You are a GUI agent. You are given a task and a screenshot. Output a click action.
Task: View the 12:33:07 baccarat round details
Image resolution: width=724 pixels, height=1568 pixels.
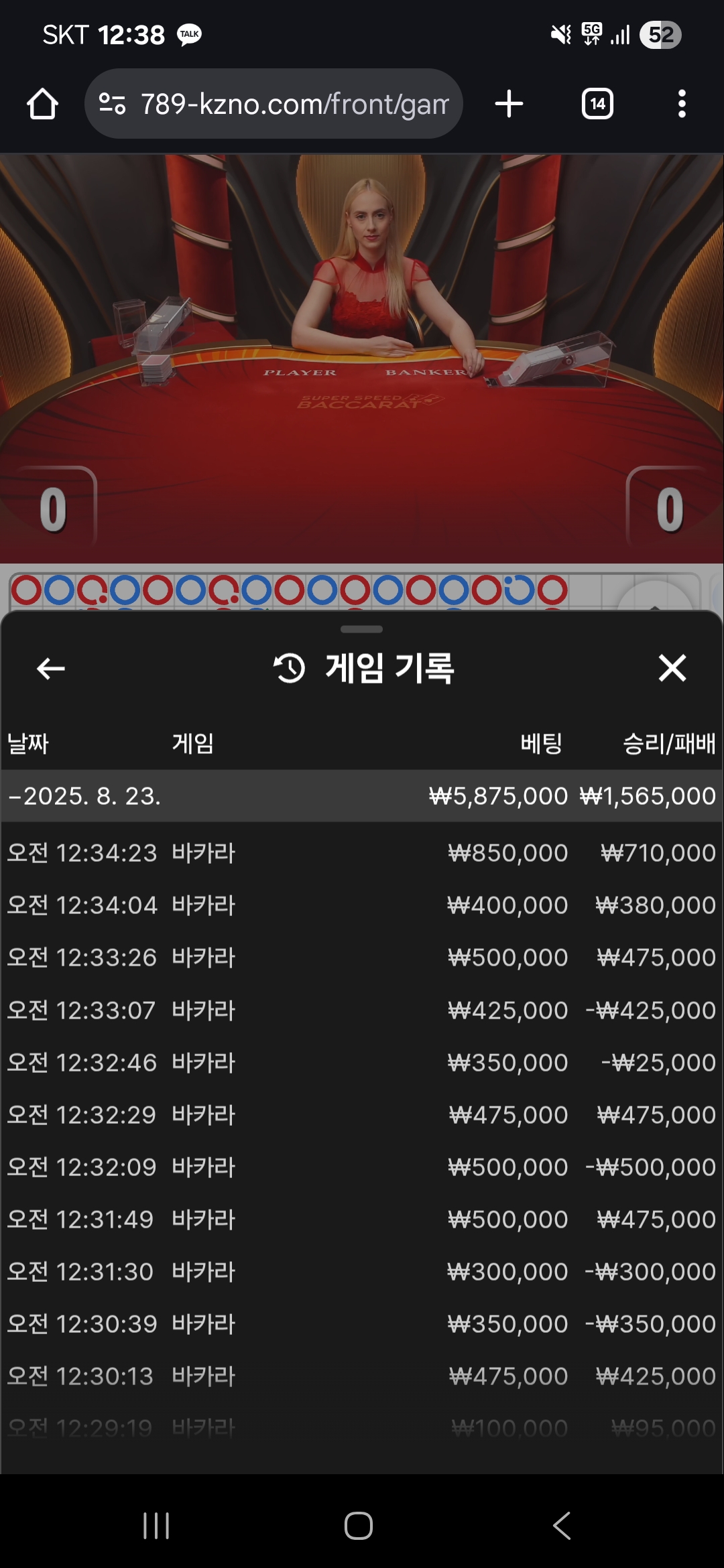tap(362, 1010)
